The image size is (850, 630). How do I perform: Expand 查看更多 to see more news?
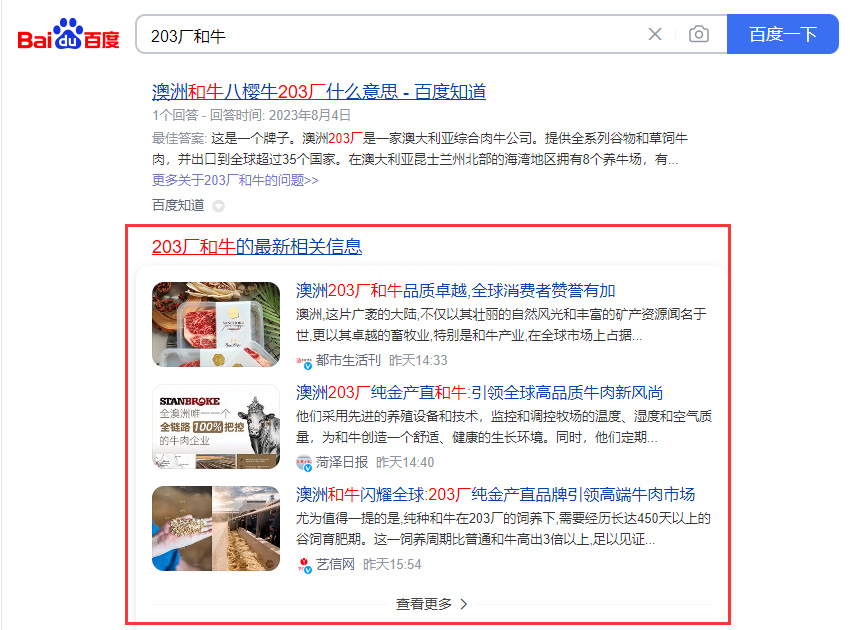coord(432,604)
